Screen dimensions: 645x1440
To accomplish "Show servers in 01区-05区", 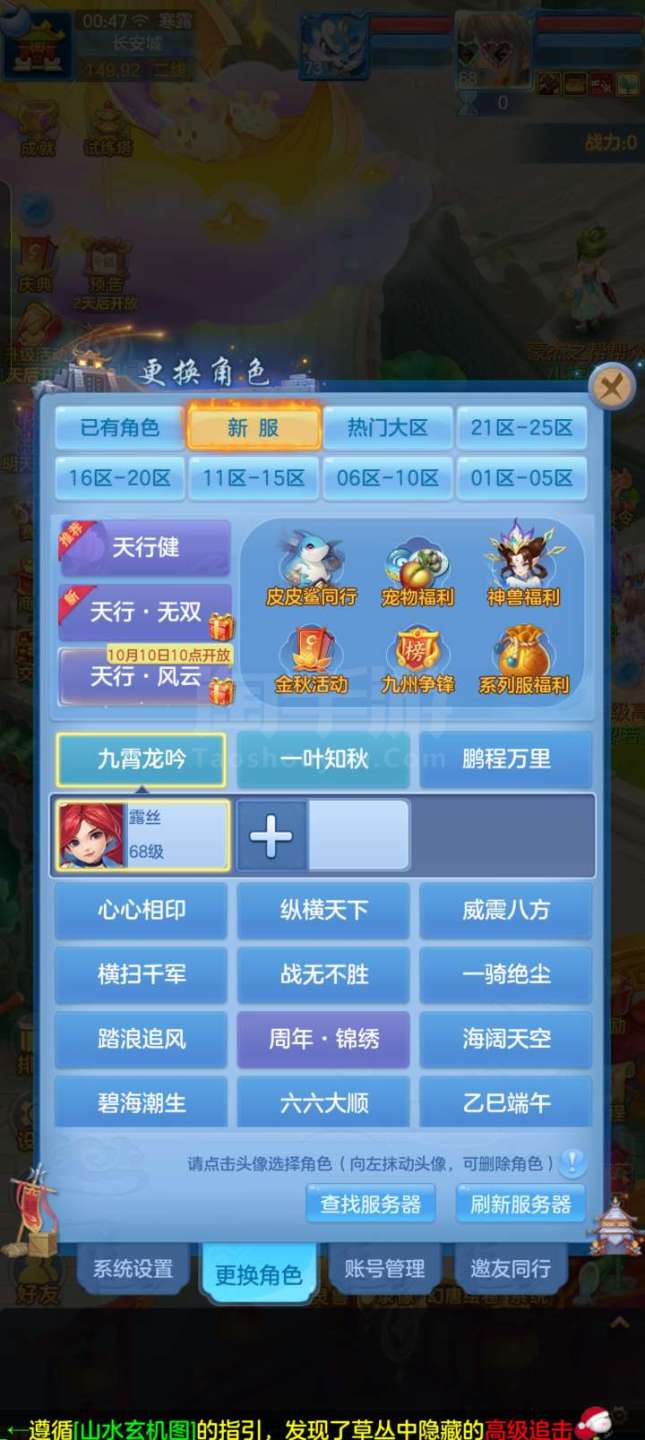I will click(522, 478).
